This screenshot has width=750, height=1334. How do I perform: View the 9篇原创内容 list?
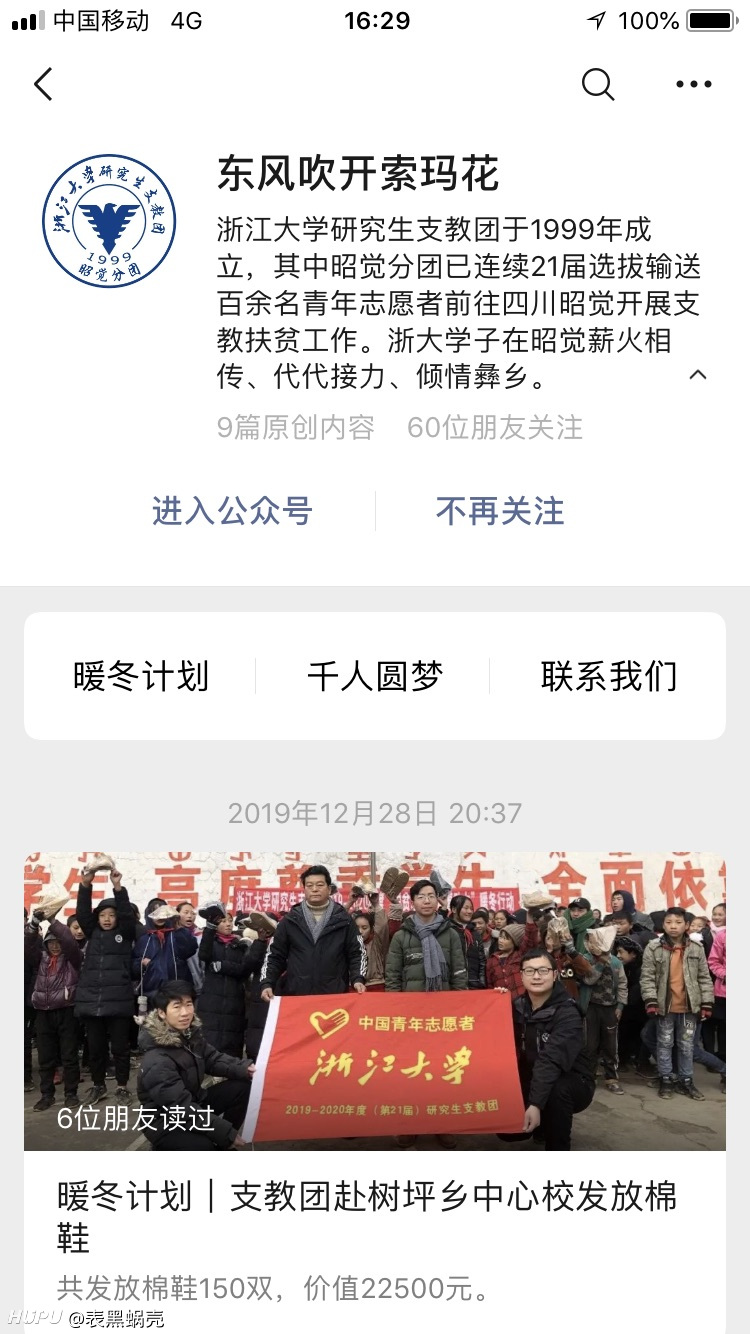(296, 428)
